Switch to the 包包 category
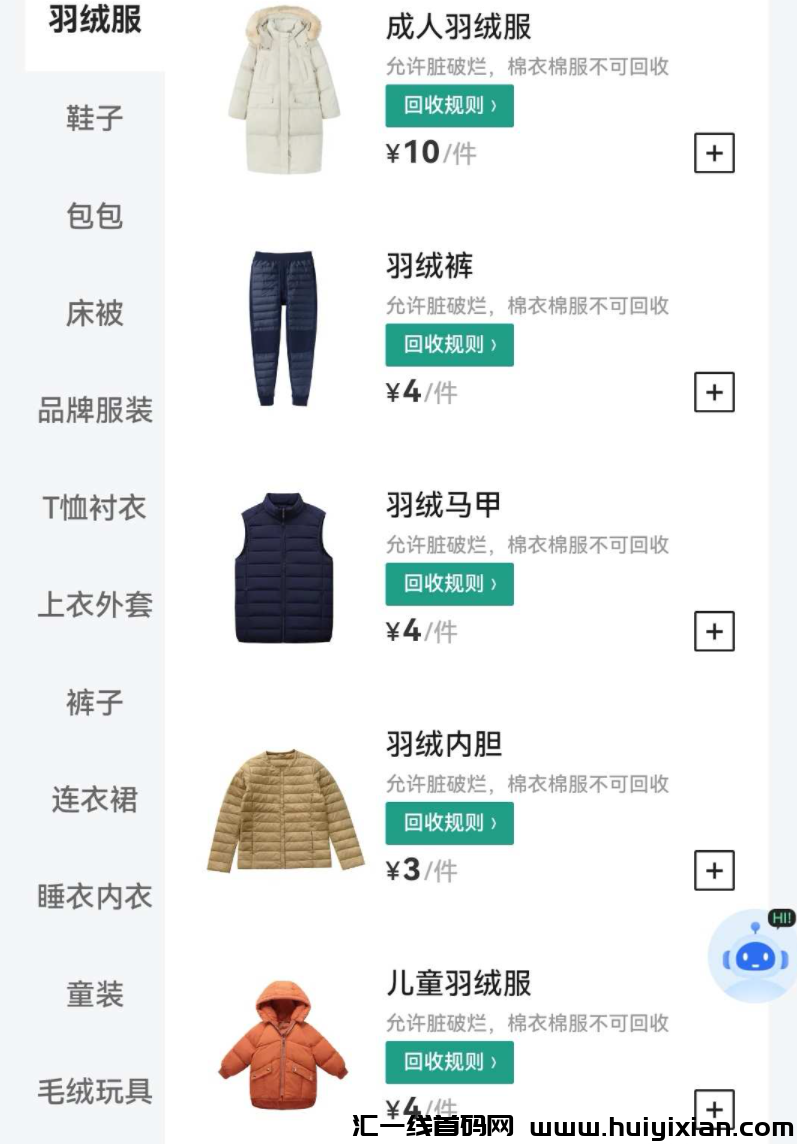This screenshot has height=1144, width=797. pos(95,215)
